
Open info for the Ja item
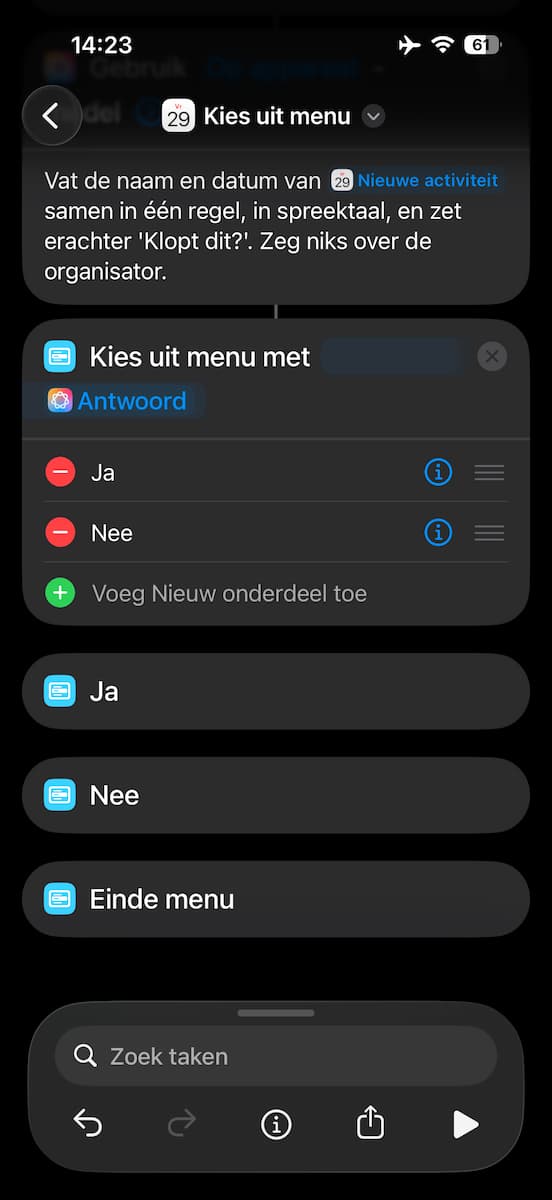pyautogui.click(x=438, y=472)
